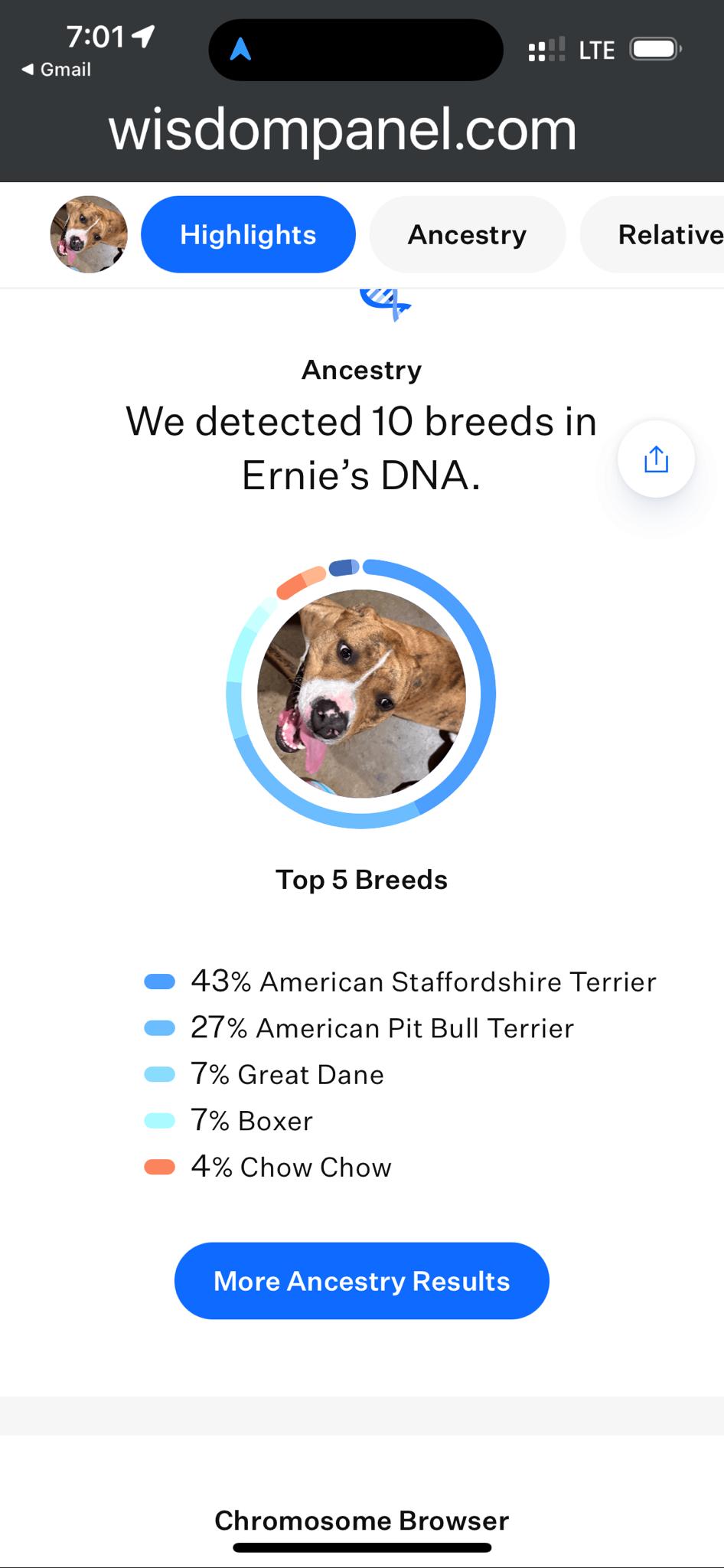
Task: Tap More Ancestry Results
Action: [361, 1280]
